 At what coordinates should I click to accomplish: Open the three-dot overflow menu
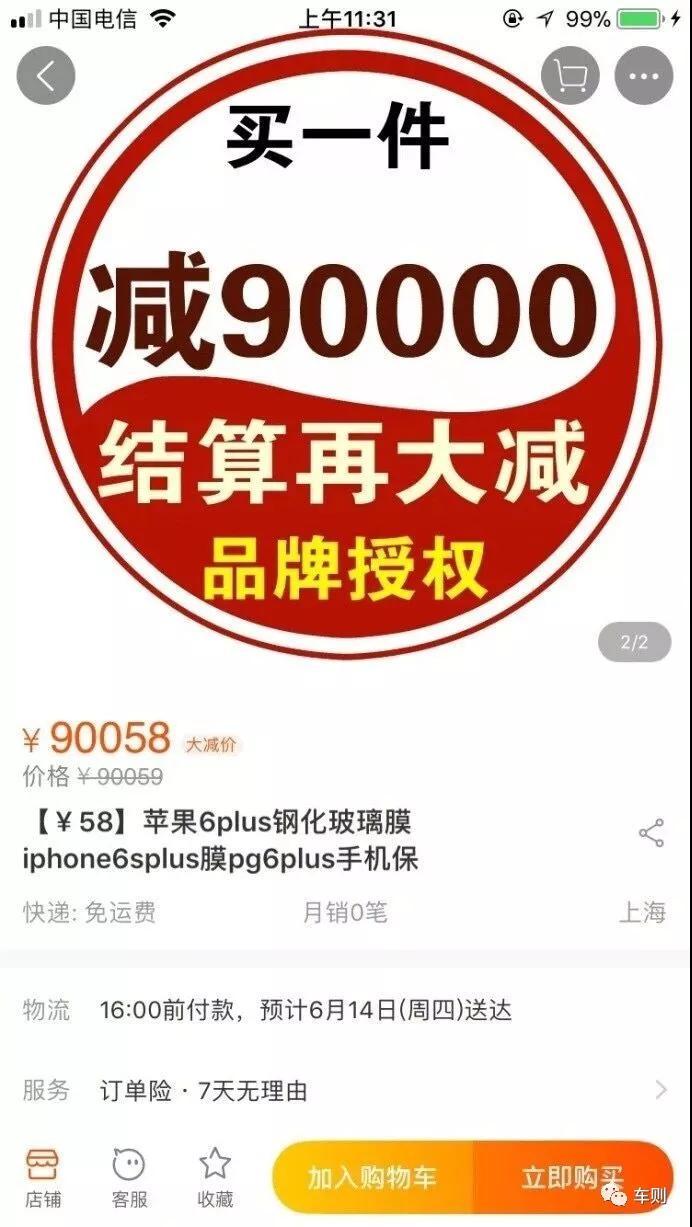click(x=643, y=75)
